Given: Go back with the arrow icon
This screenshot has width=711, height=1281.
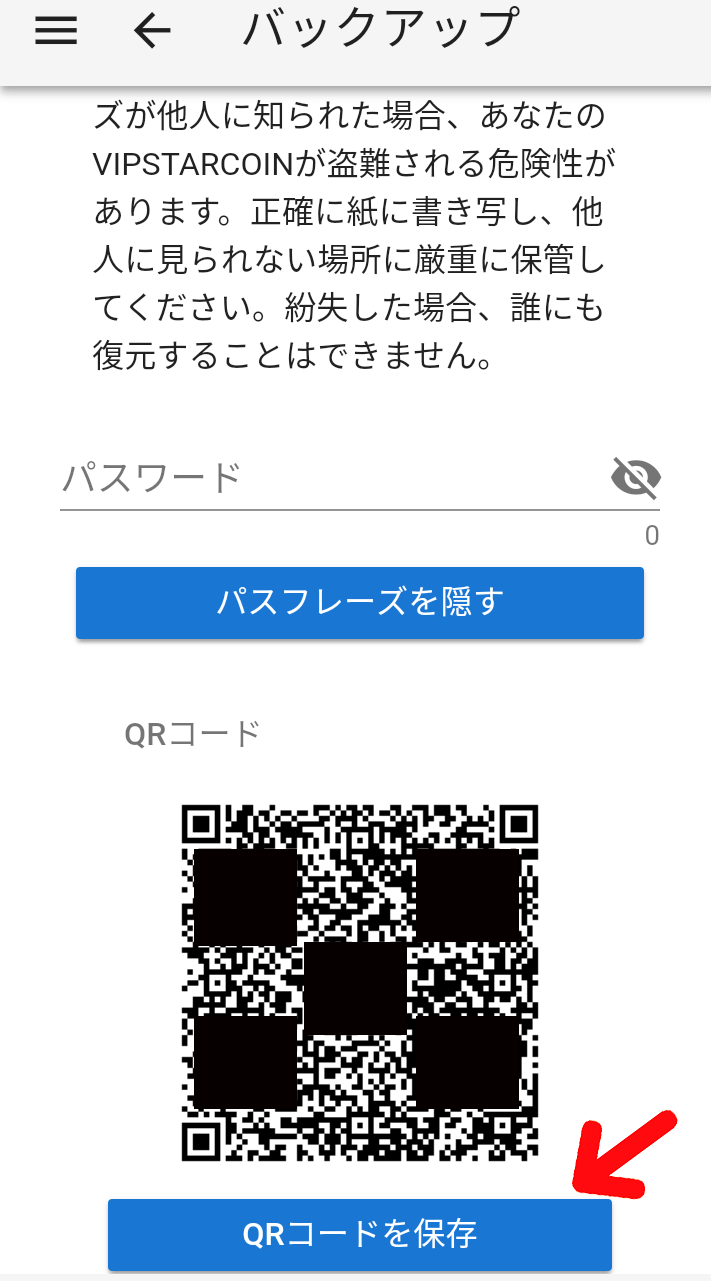Looking at the screenshot, I should pyautogui.click(x=152, y=31).
